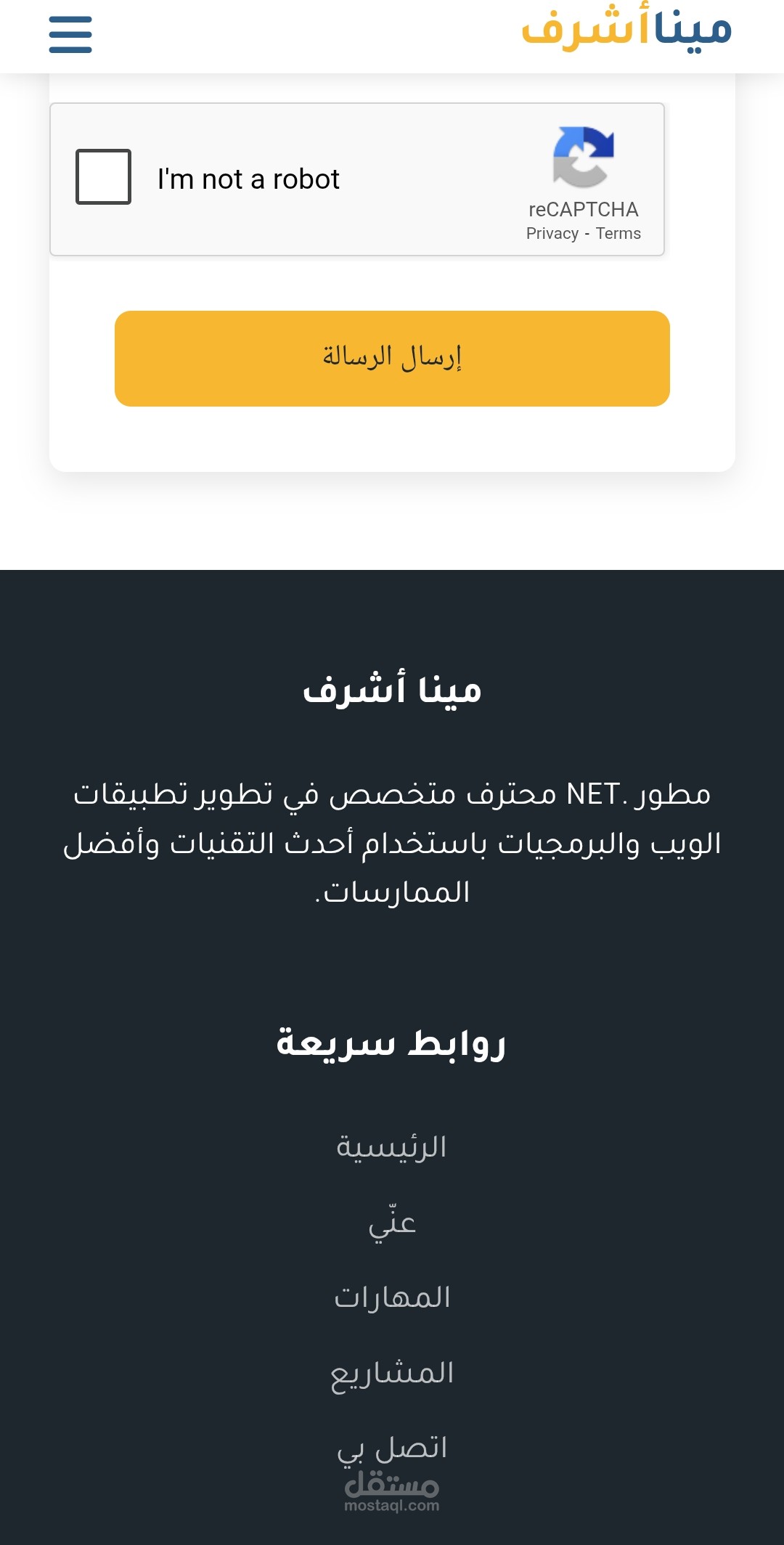784x1545 pixels.
Task: Tap the مينا أشرف header logo
Action: point(626,30)
